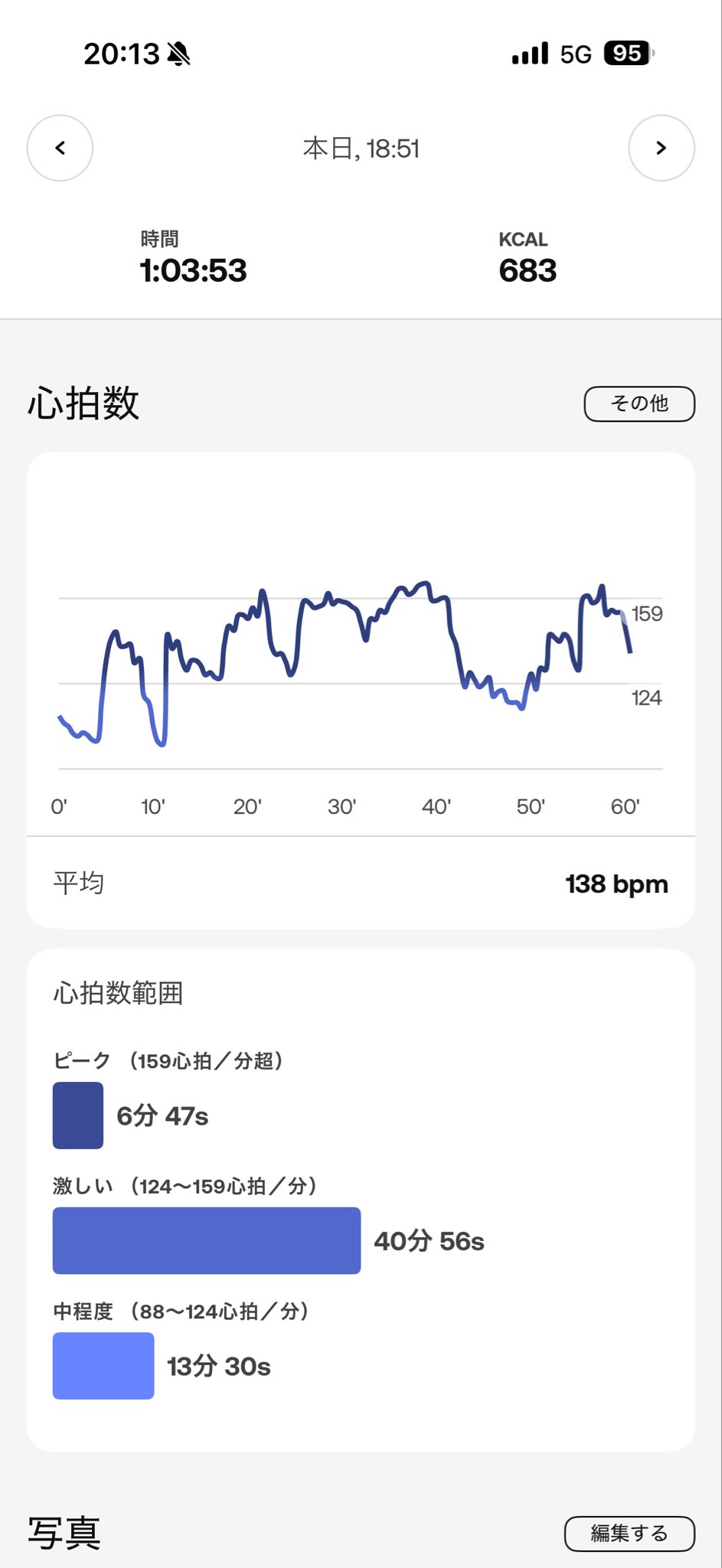This screenshot has width=722, height=1568.
Task: Tap 編集する next to 写真
Action: 629,1533
